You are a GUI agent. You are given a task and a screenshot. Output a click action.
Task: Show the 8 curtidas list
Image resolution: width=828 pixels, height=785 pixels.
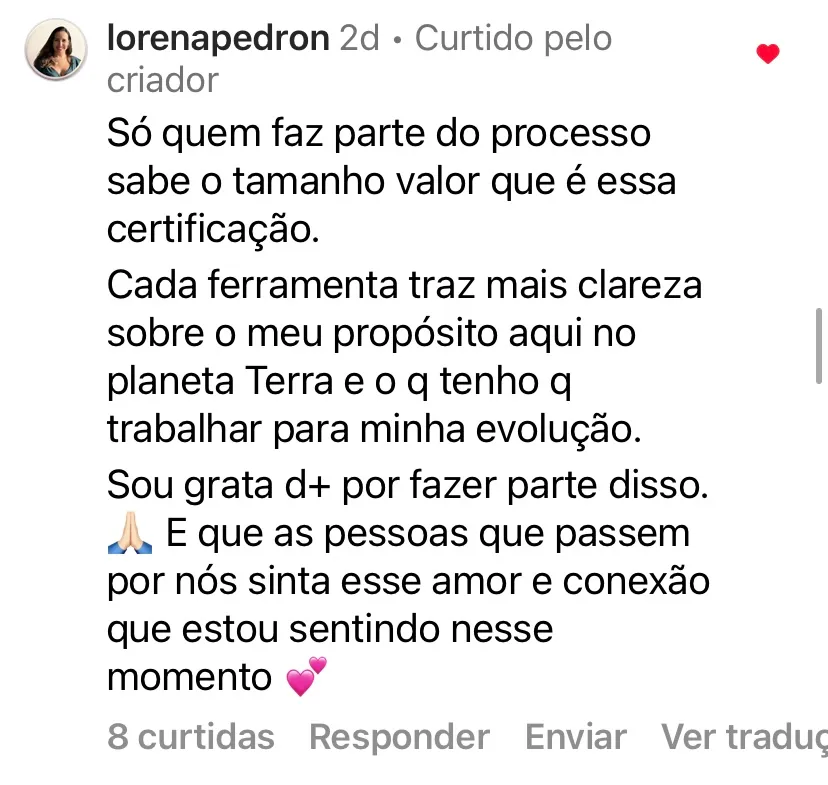click(190, 738)
